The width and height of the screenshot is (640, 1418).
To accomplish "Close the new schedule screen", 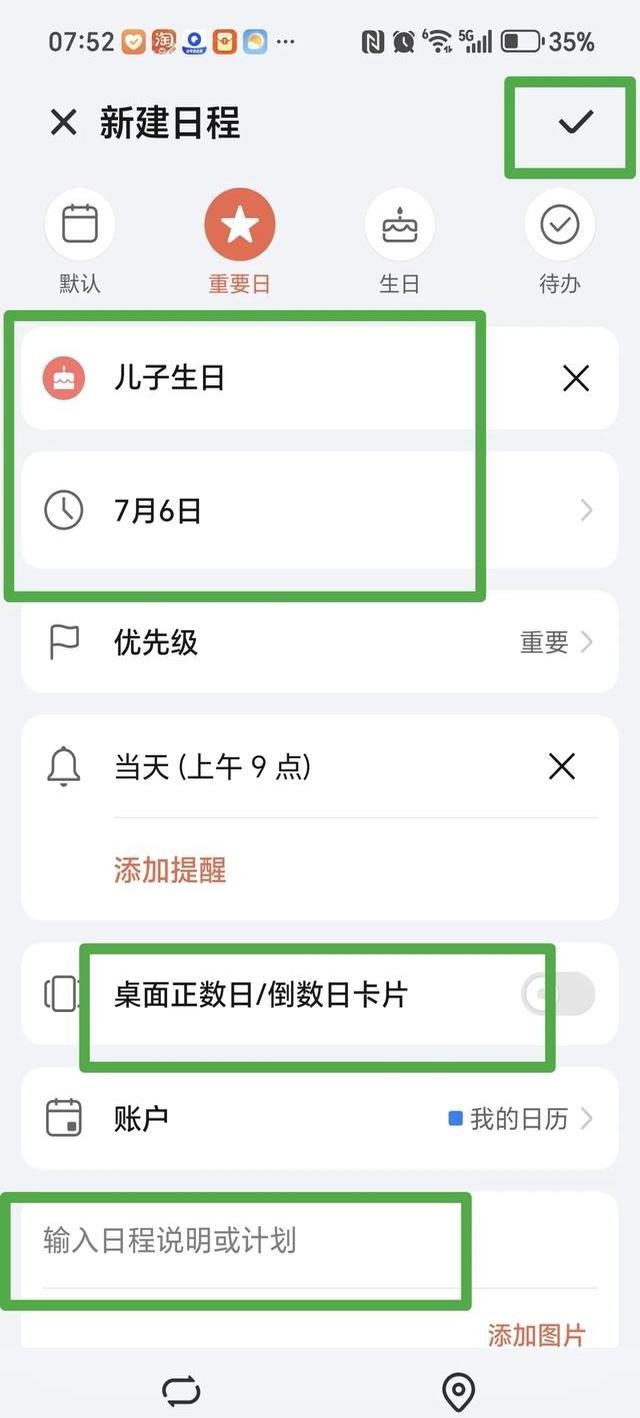I will coord(63,123).
